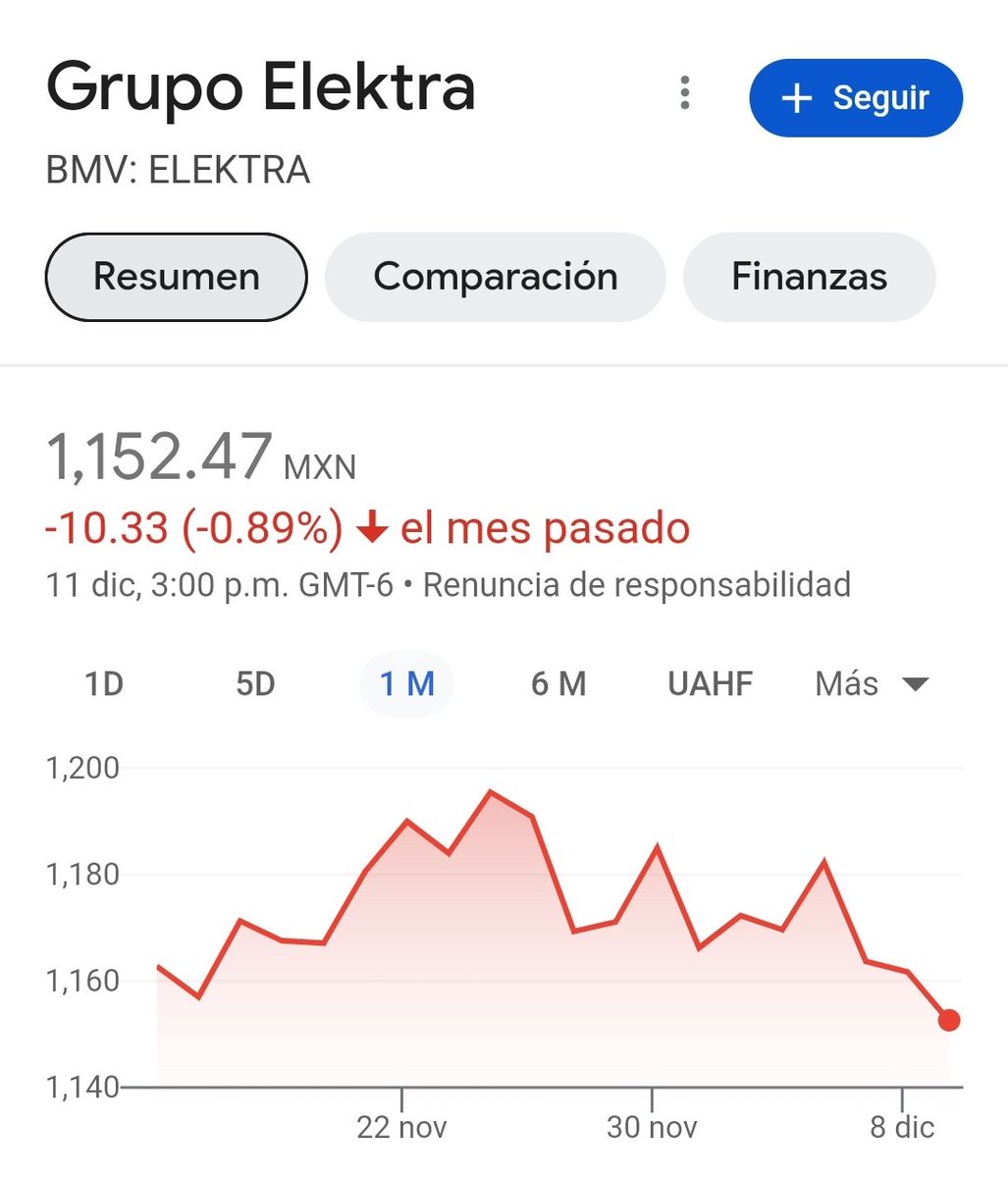This screenshot has height=1178, width=1008.
Task: Select the Resumen chip
Action: tap(177, 277)
